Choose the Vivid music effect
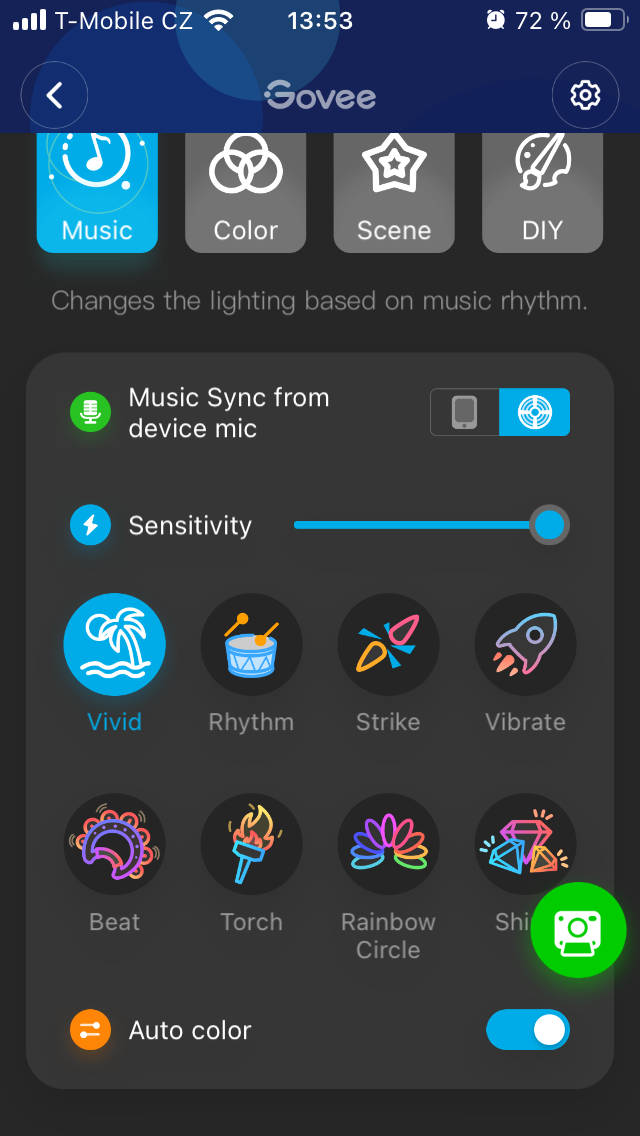The width and height of the screenshot is (640, 1136). tap(114, 645)
